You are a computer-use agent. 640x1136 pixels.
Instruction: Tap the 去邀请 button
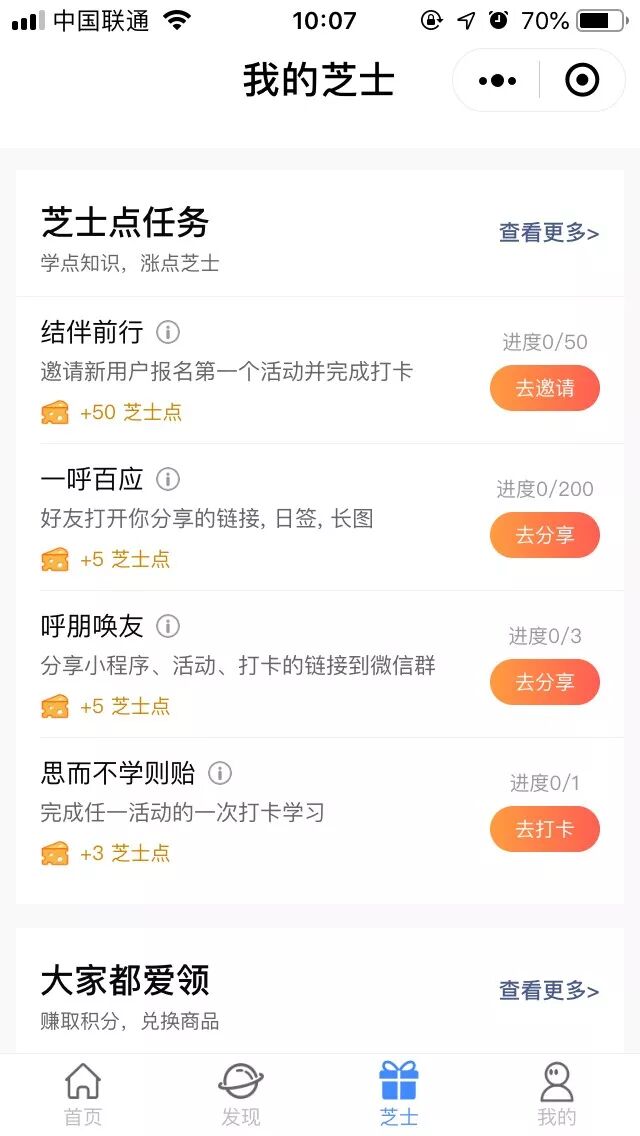[x=545, y=388]
